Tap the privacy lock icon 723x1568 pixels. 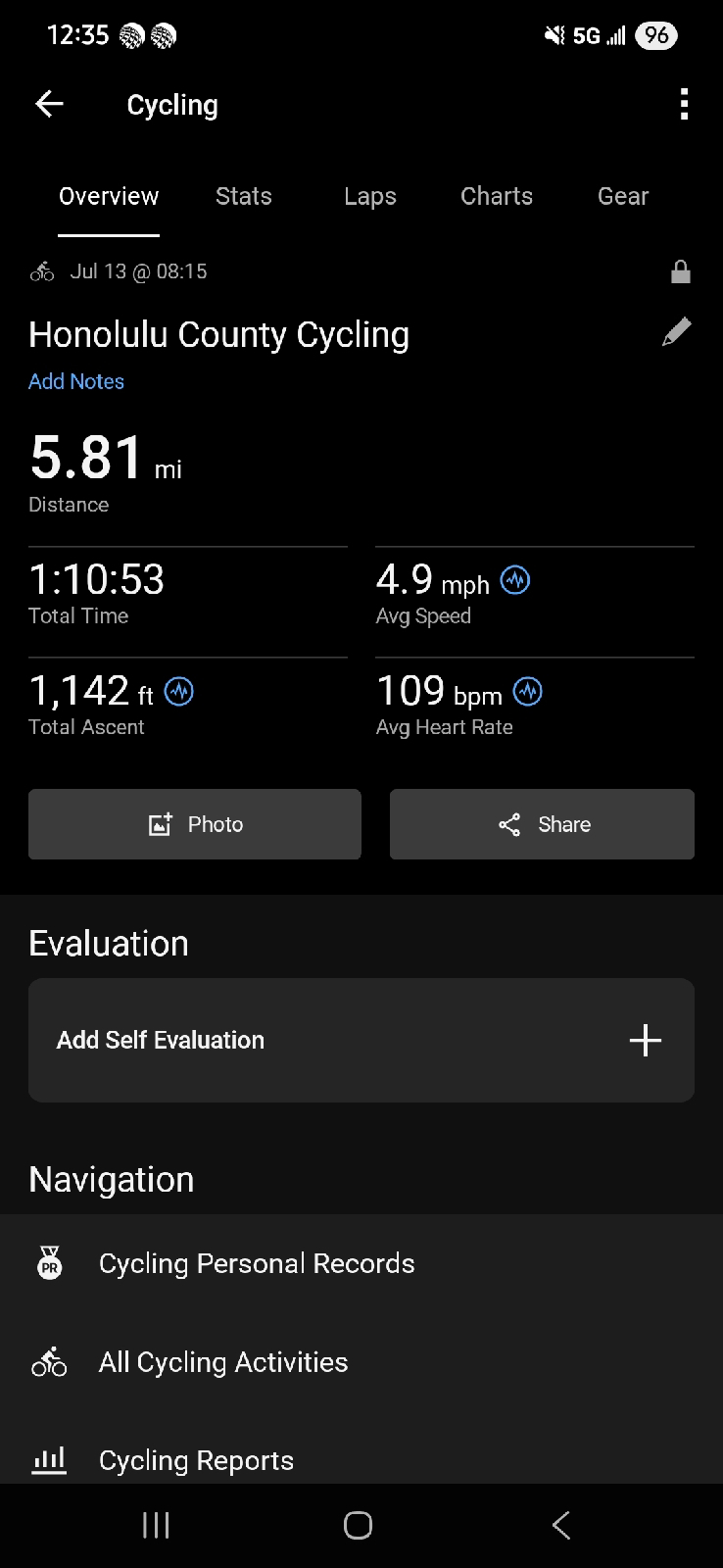[x=681, y=271]
